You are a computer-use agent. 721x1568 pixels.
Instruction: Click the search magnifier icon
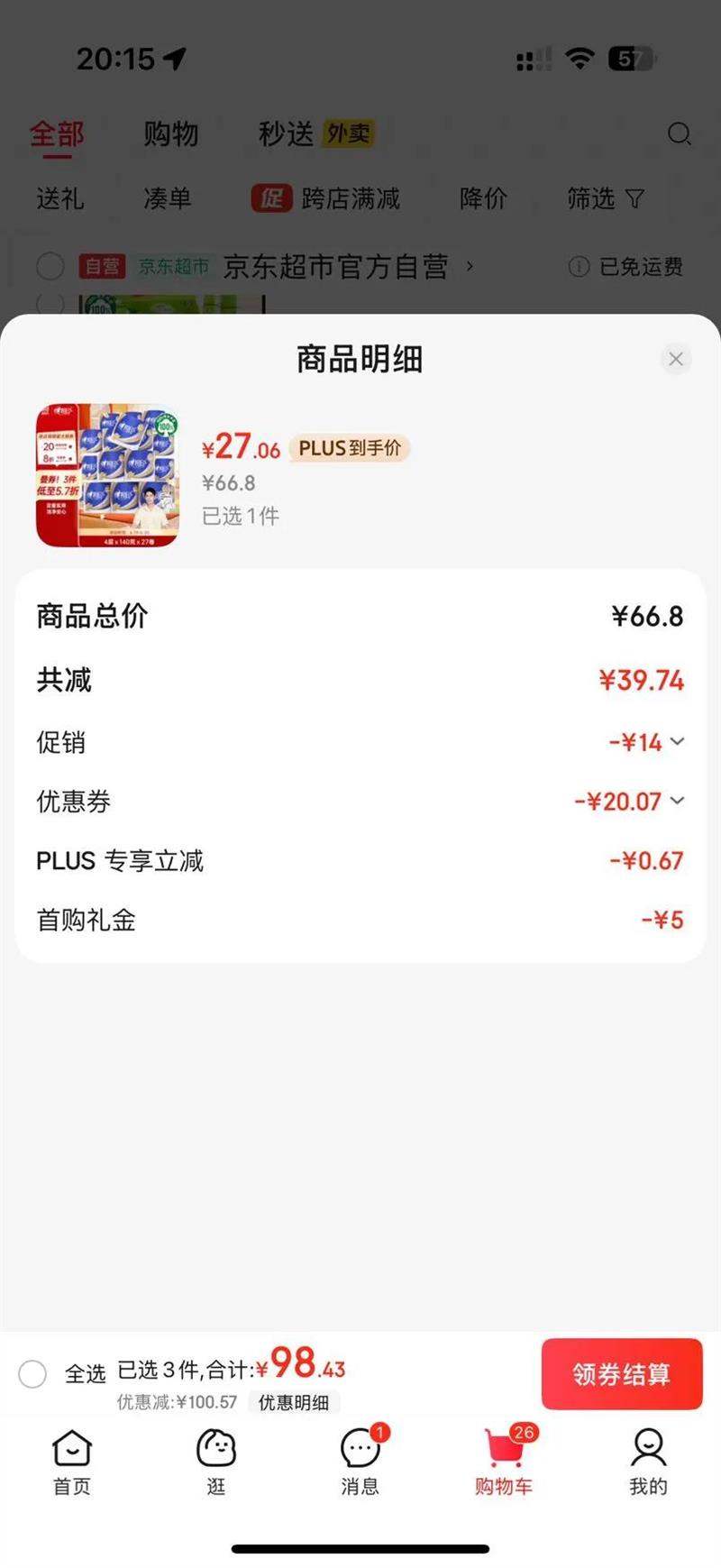tap(680, 133)
